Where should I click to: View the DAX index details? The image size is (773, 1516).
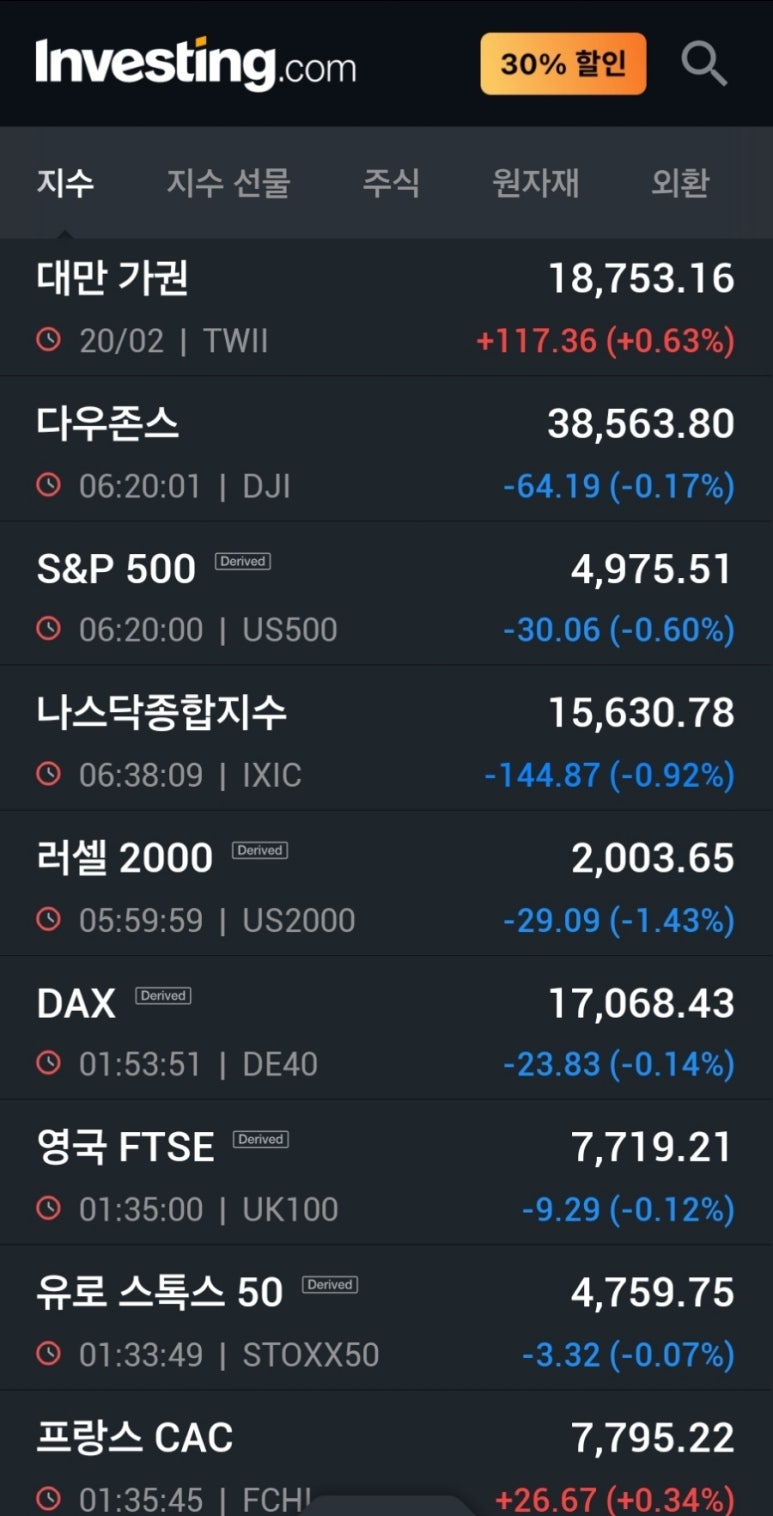[386, 1028]
